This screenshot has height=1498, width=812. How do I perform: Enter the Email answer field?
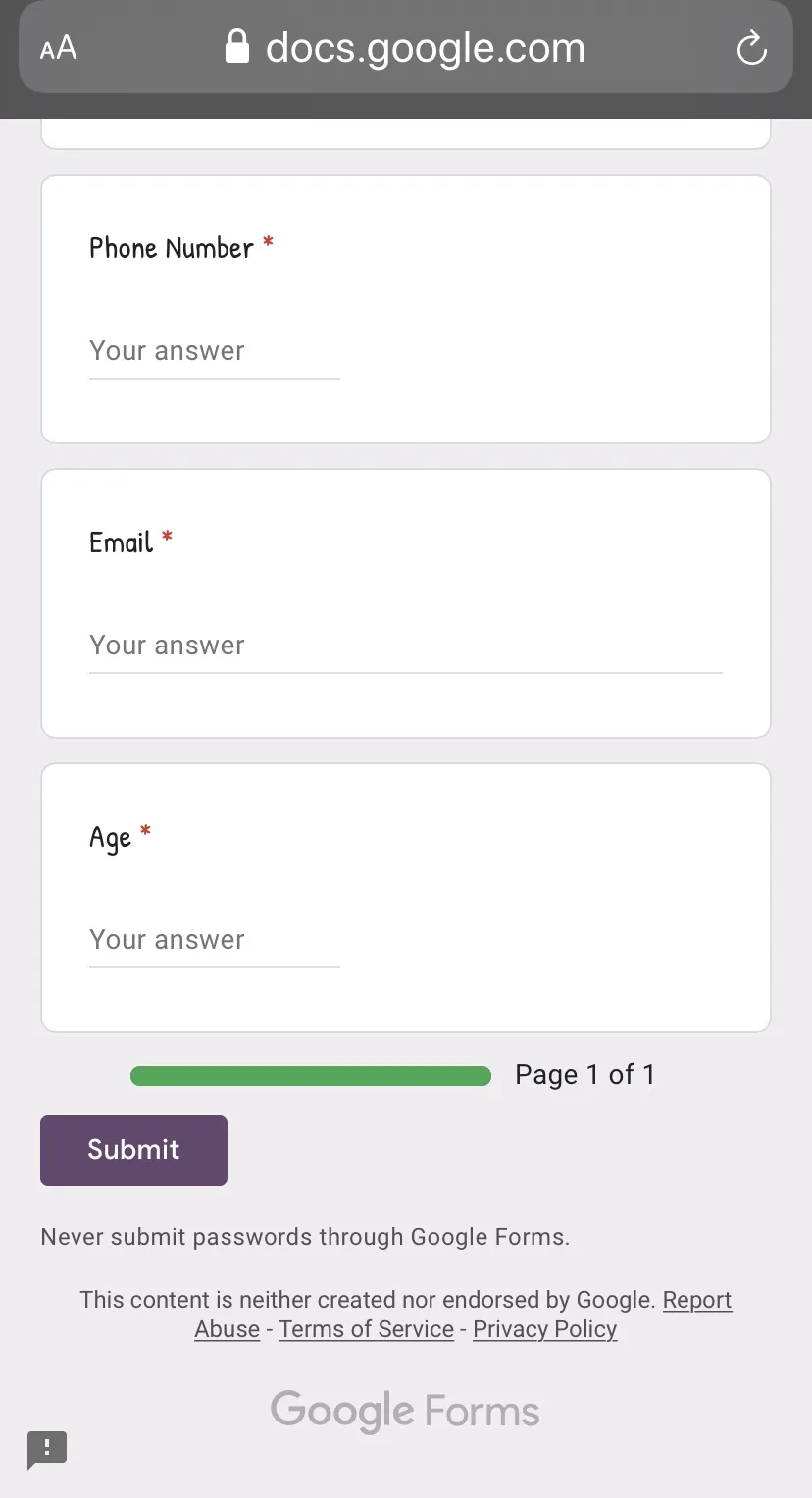pyautogui.click(x=406, y=646)
